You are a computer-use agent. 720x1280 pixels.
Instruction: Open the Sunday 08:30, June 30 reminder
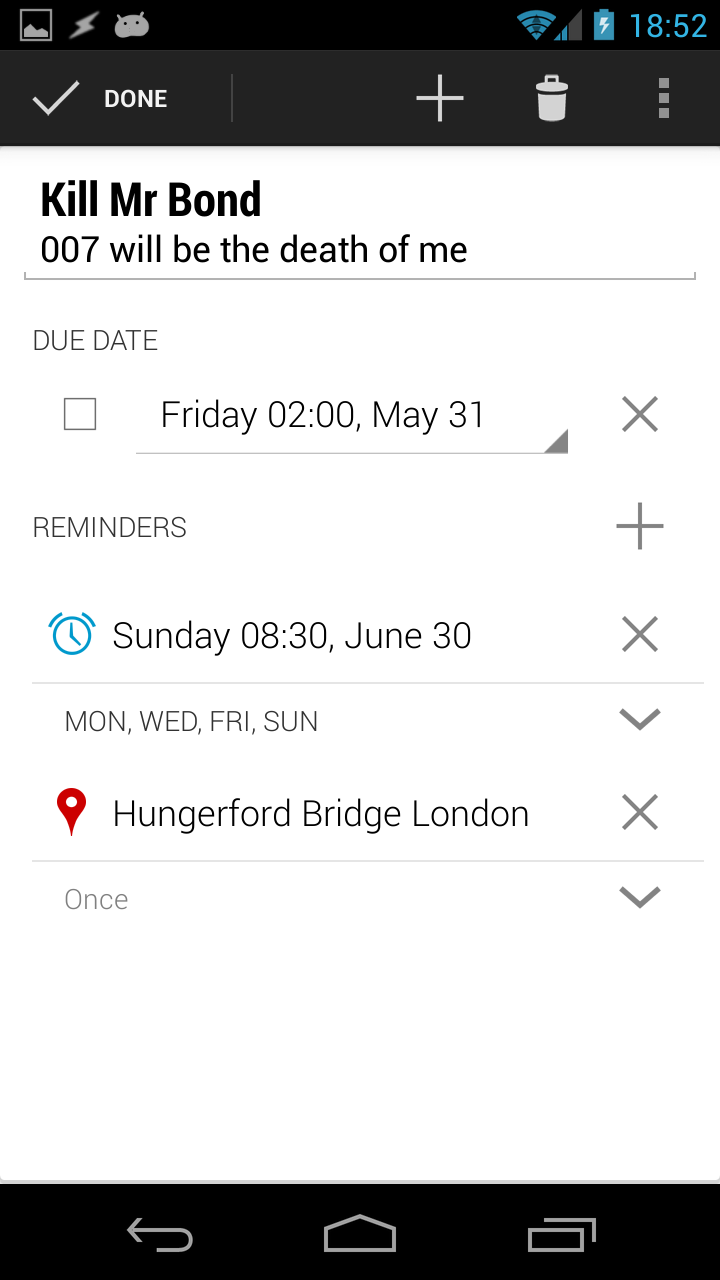pos(291,635)
